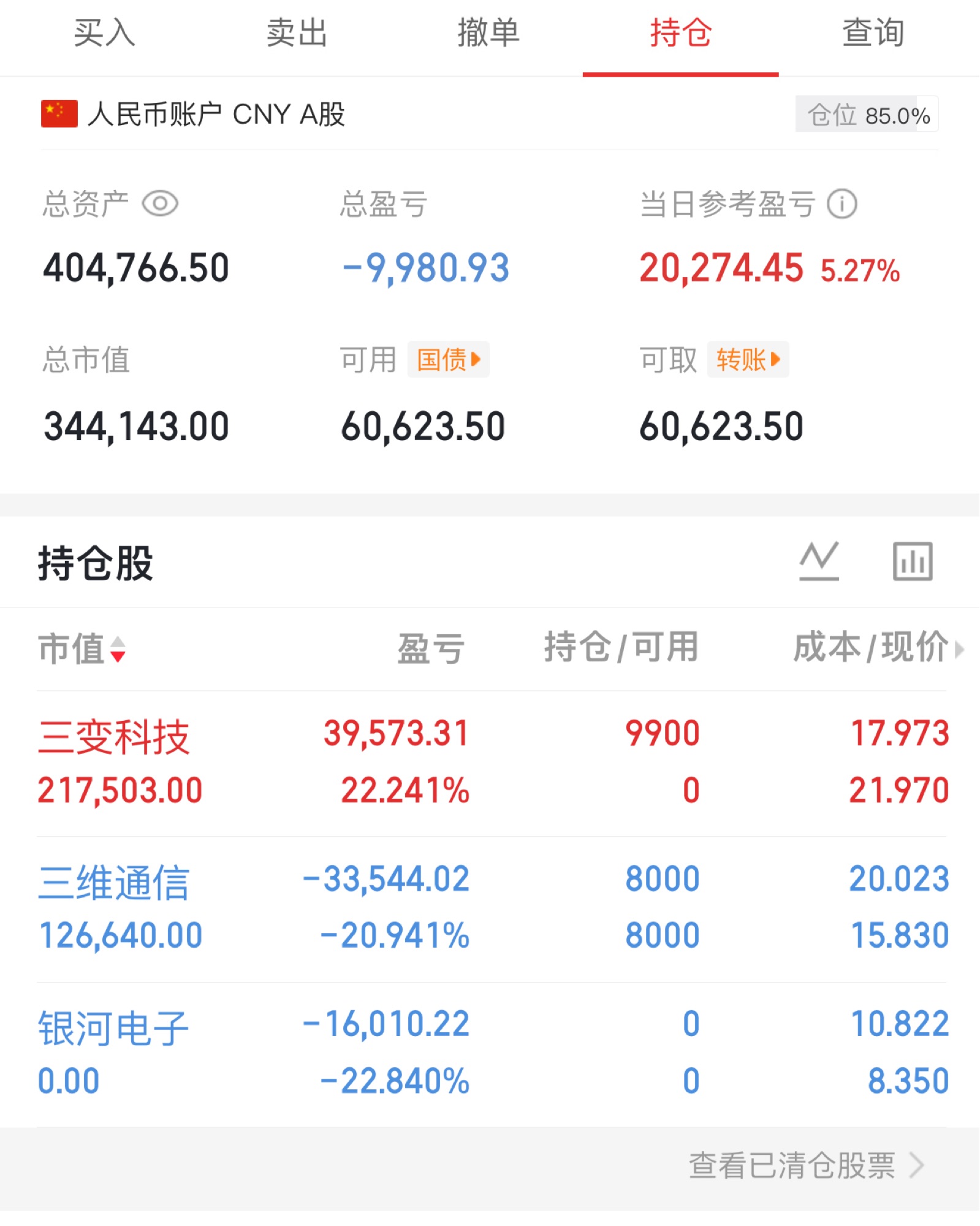Go to the 撤单 tab

point(488,34)
